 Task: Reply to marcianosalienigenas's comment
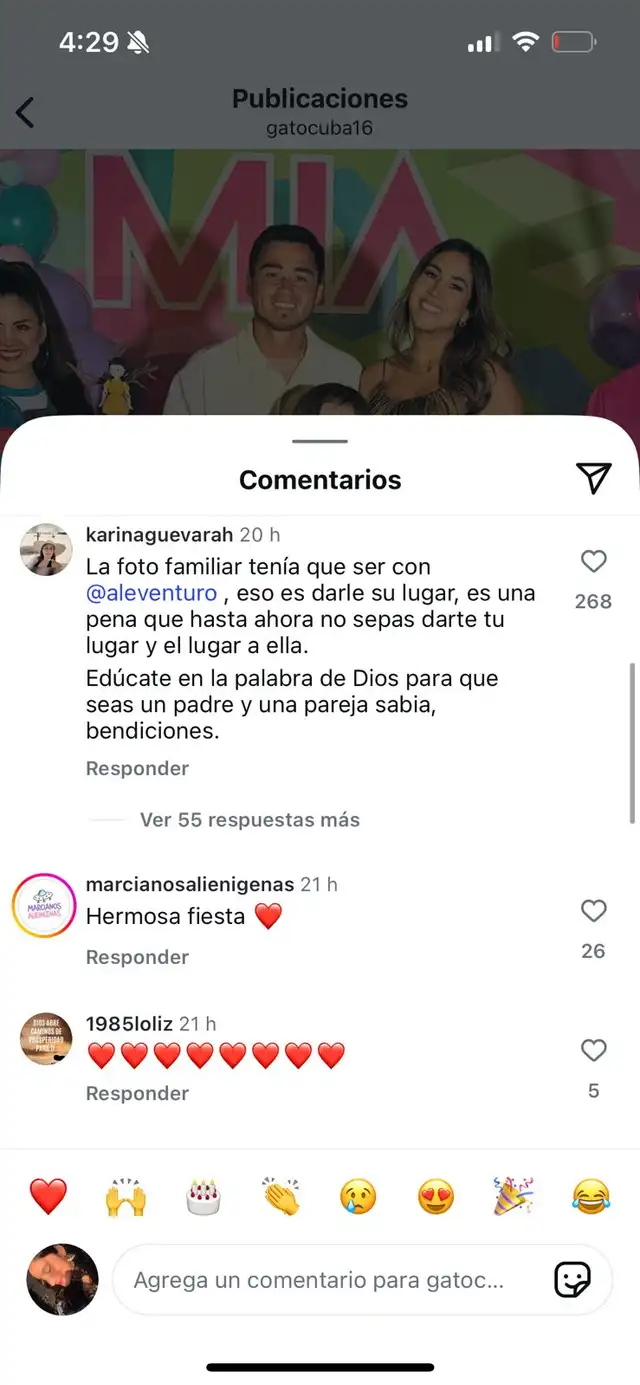tap(137, 957)
